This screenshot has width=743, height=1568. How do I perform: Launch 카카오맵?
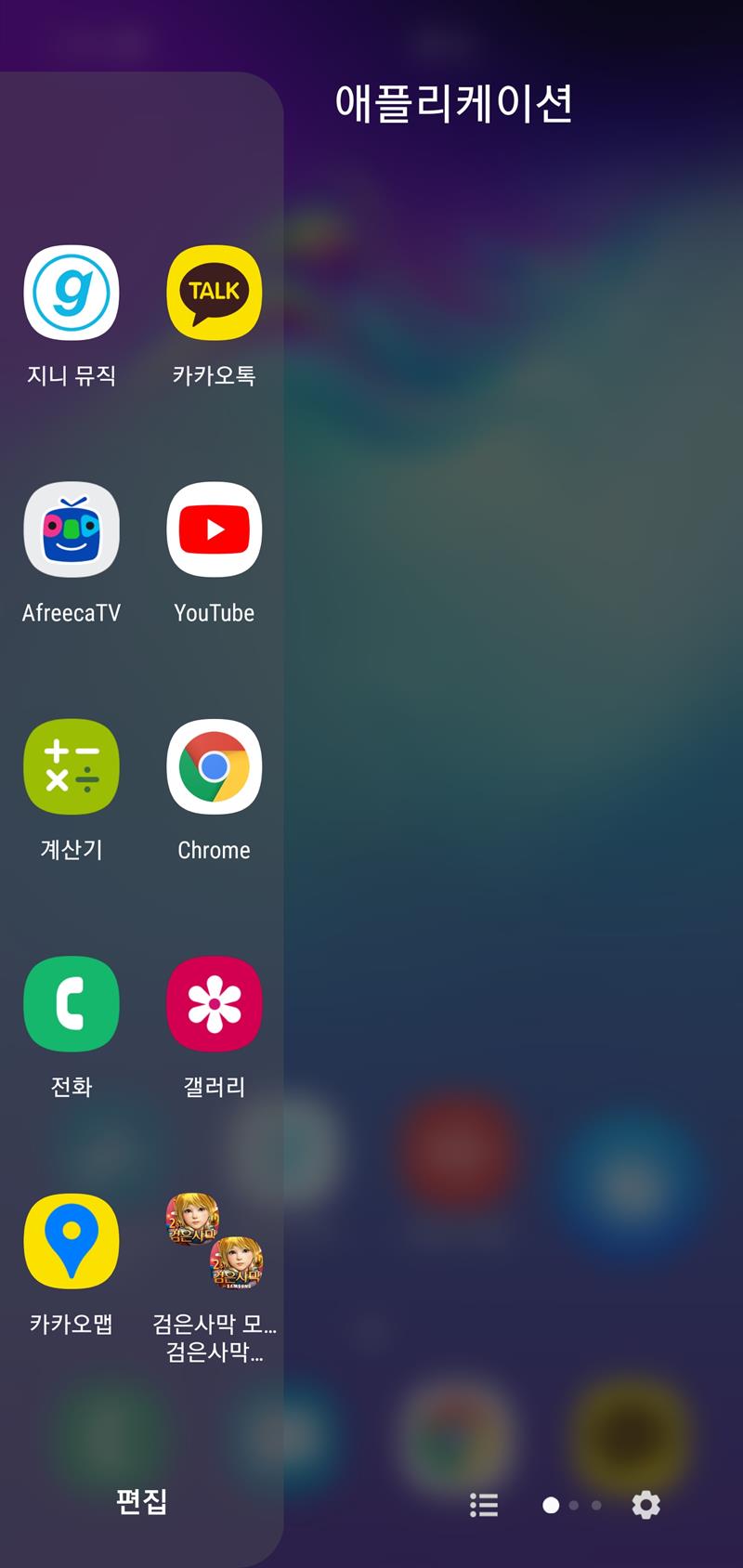pos(72,1241)
